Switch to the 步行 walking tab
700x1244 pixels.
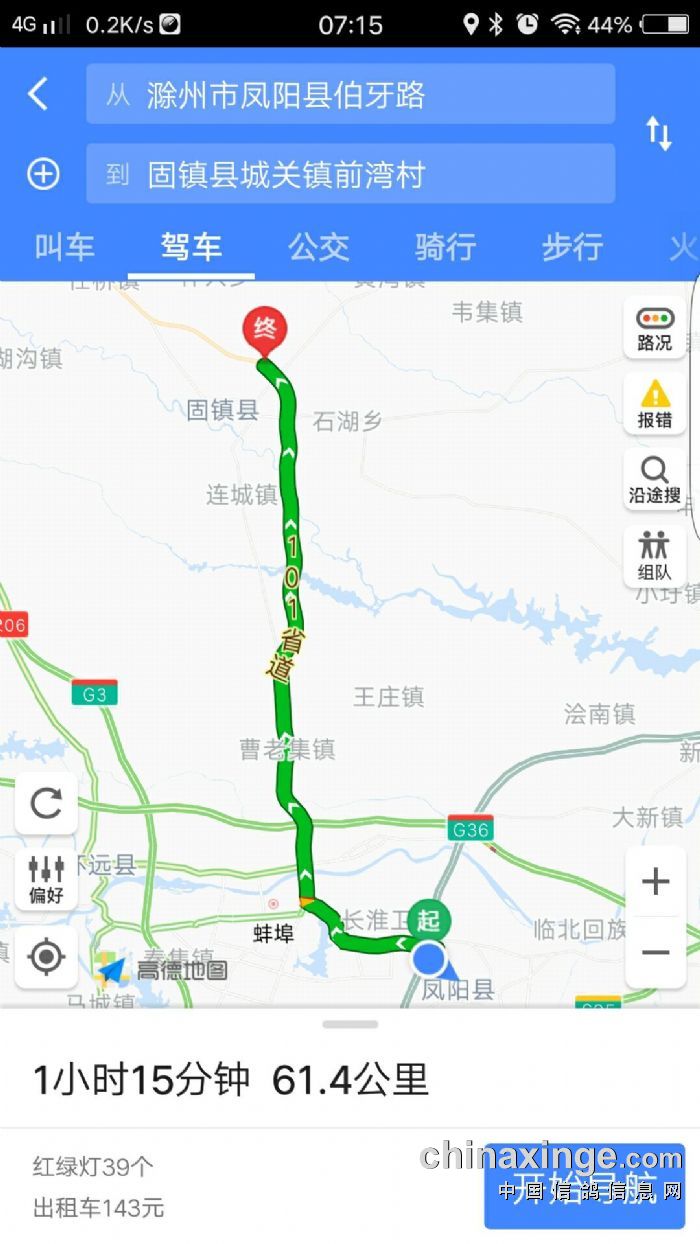tap(572, 247)
